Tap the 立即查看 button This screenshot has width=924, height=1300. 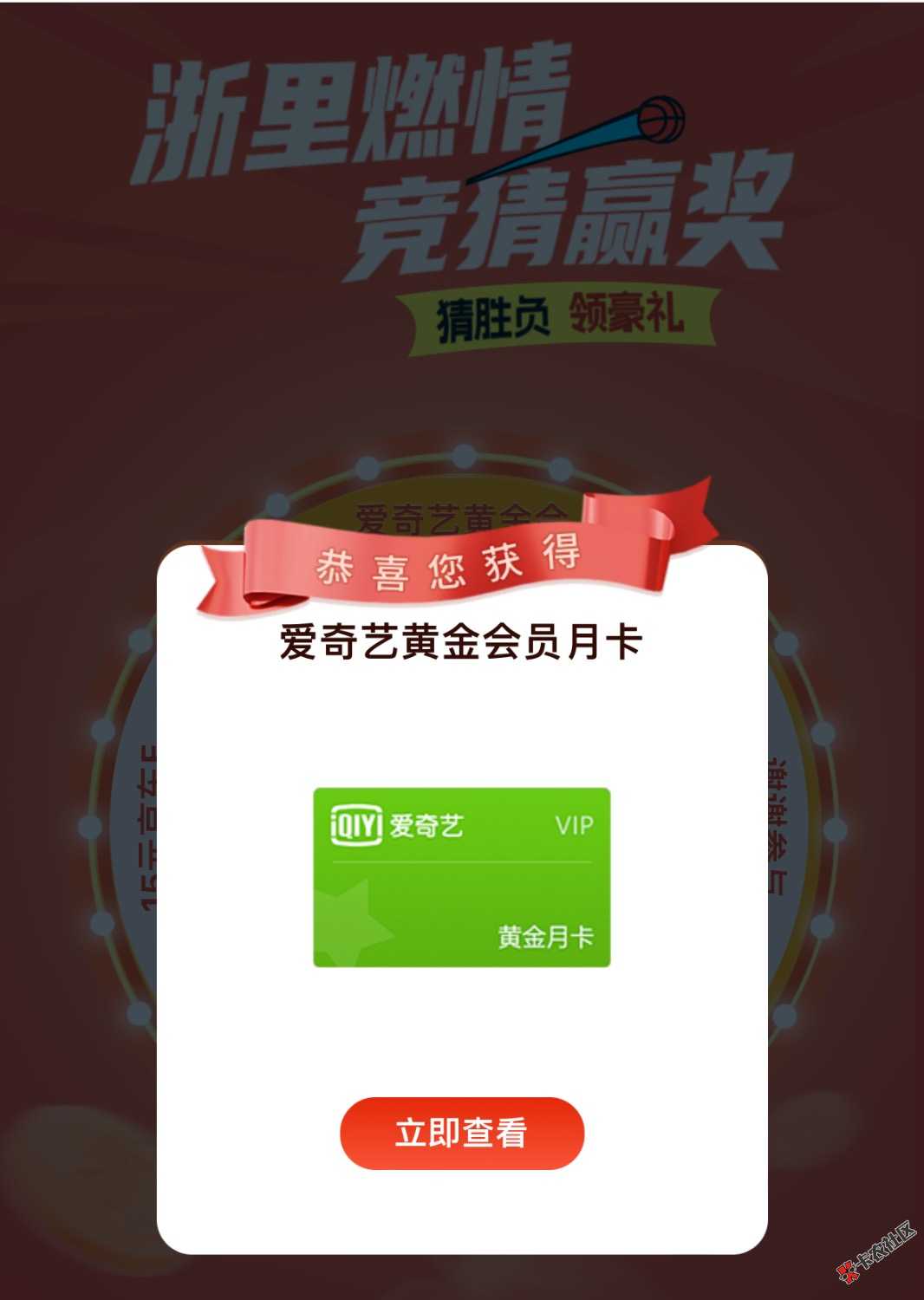462,1133
